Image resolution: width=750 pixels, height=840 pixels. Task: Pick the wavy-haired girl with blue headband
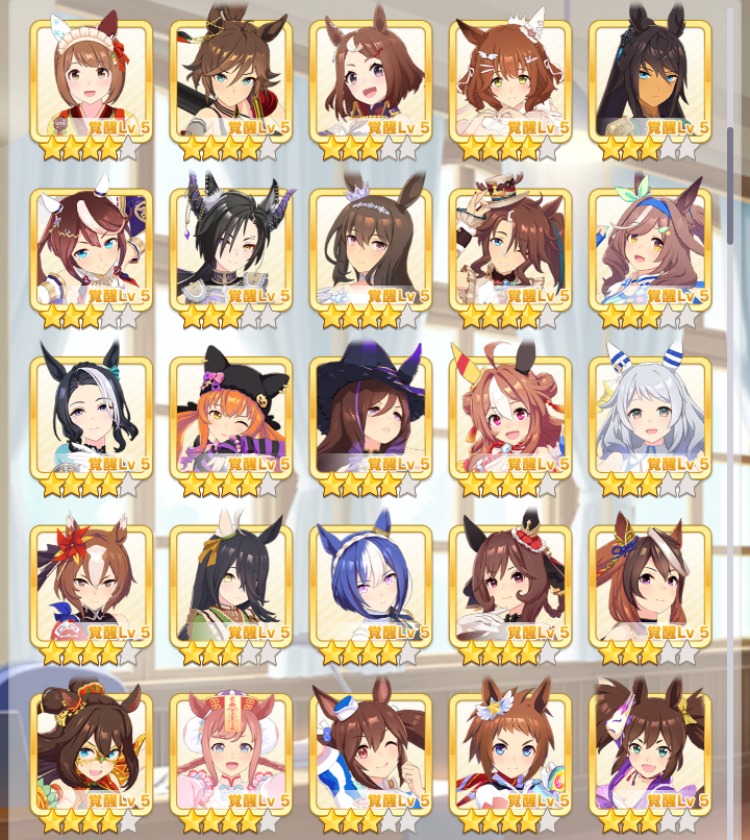pyautogui.click(x=650, y=250)
